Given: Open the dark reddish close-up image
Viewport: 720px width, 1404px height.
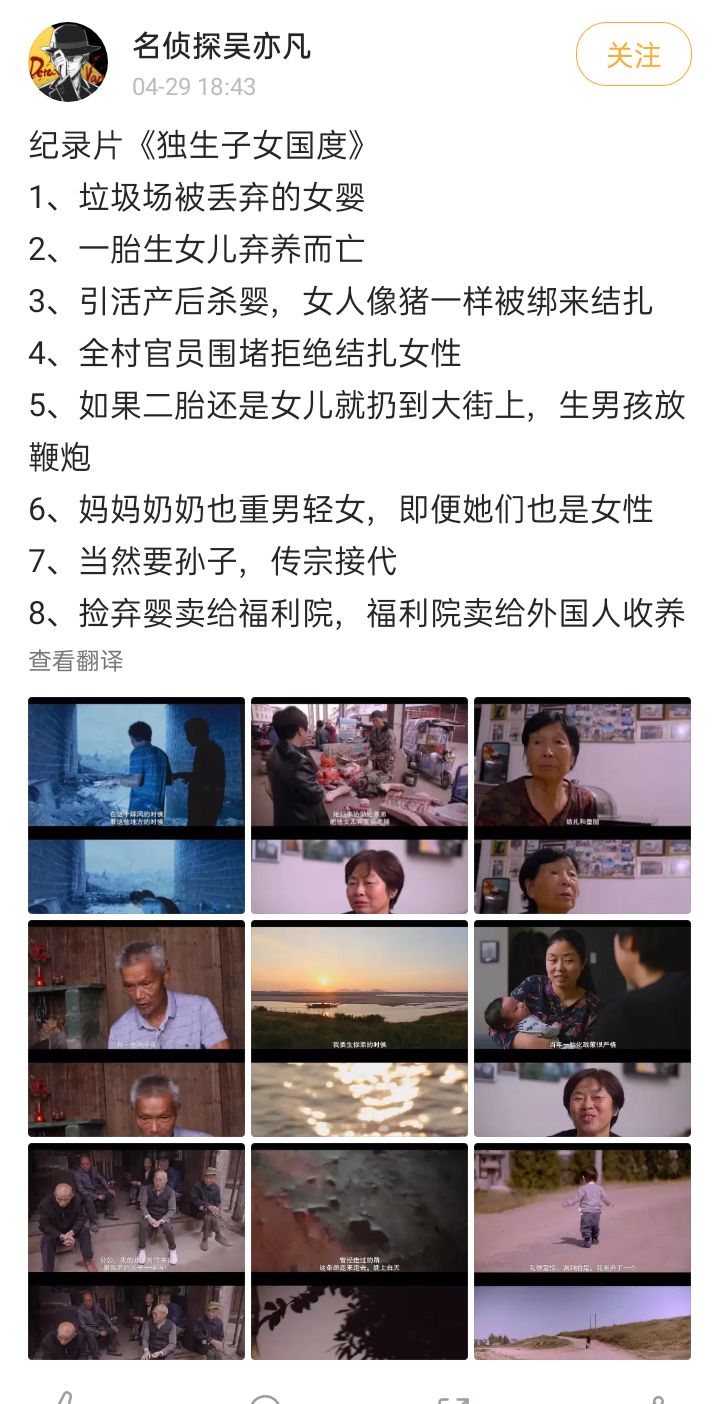Looking at the screenshot, I should tap(359, 1251).
